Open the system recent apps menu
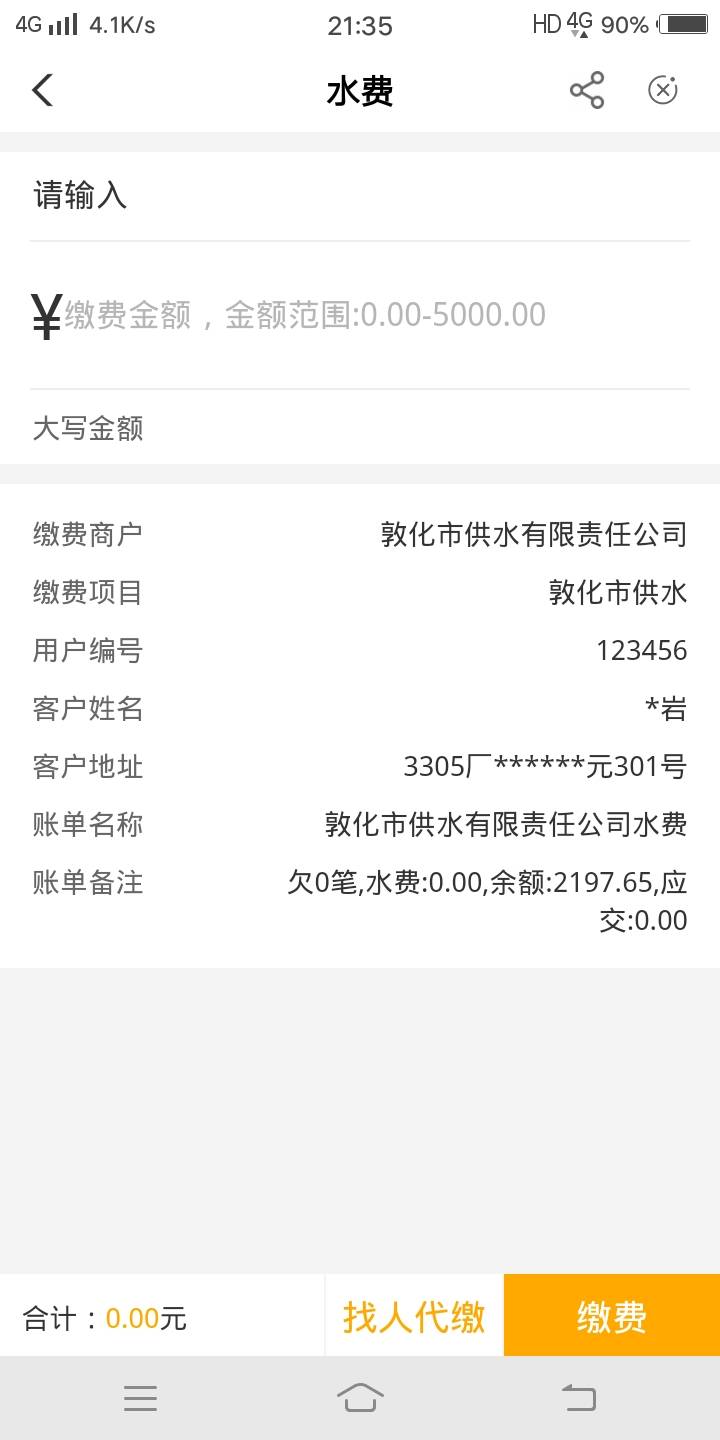 point(140,1398)
